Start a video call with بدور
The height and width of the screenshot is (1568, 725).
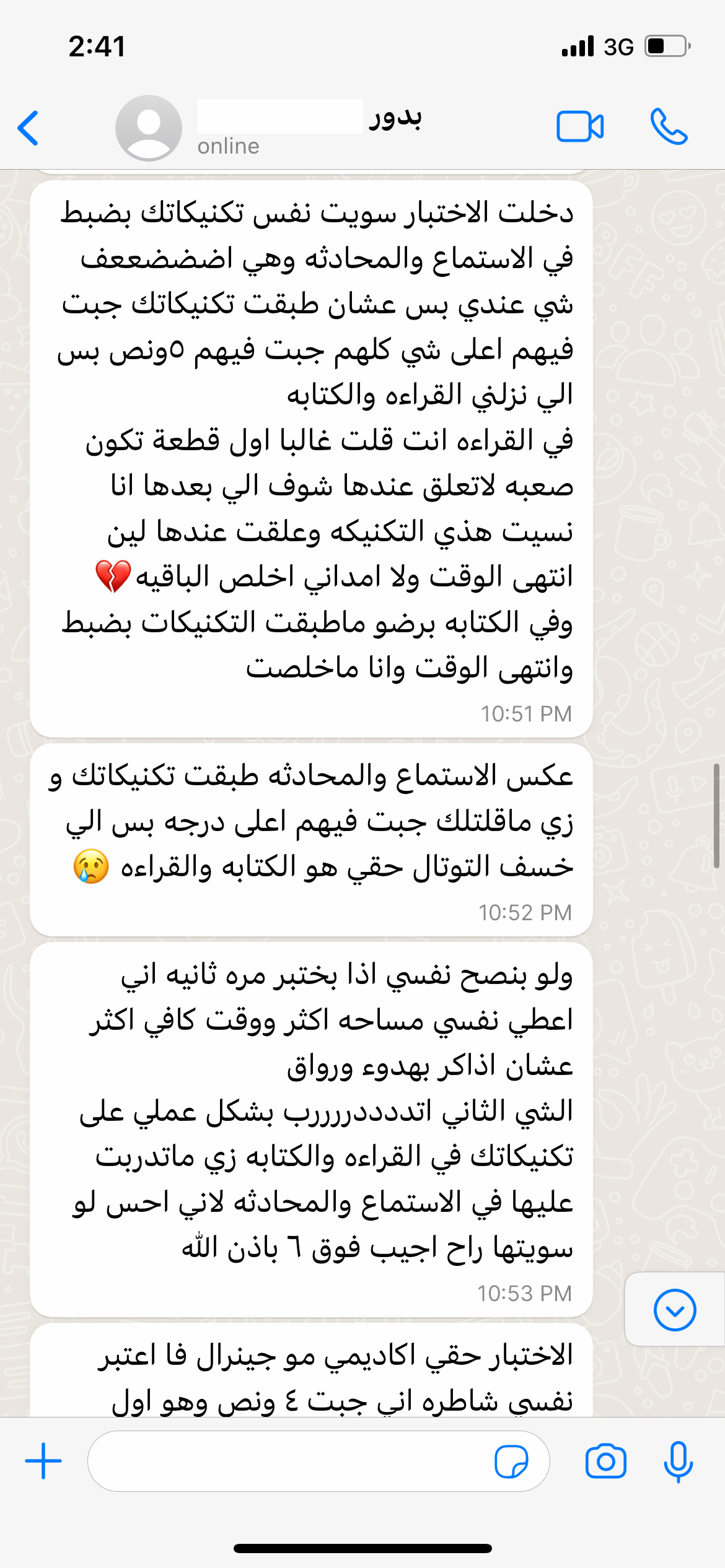pos(580,127)
